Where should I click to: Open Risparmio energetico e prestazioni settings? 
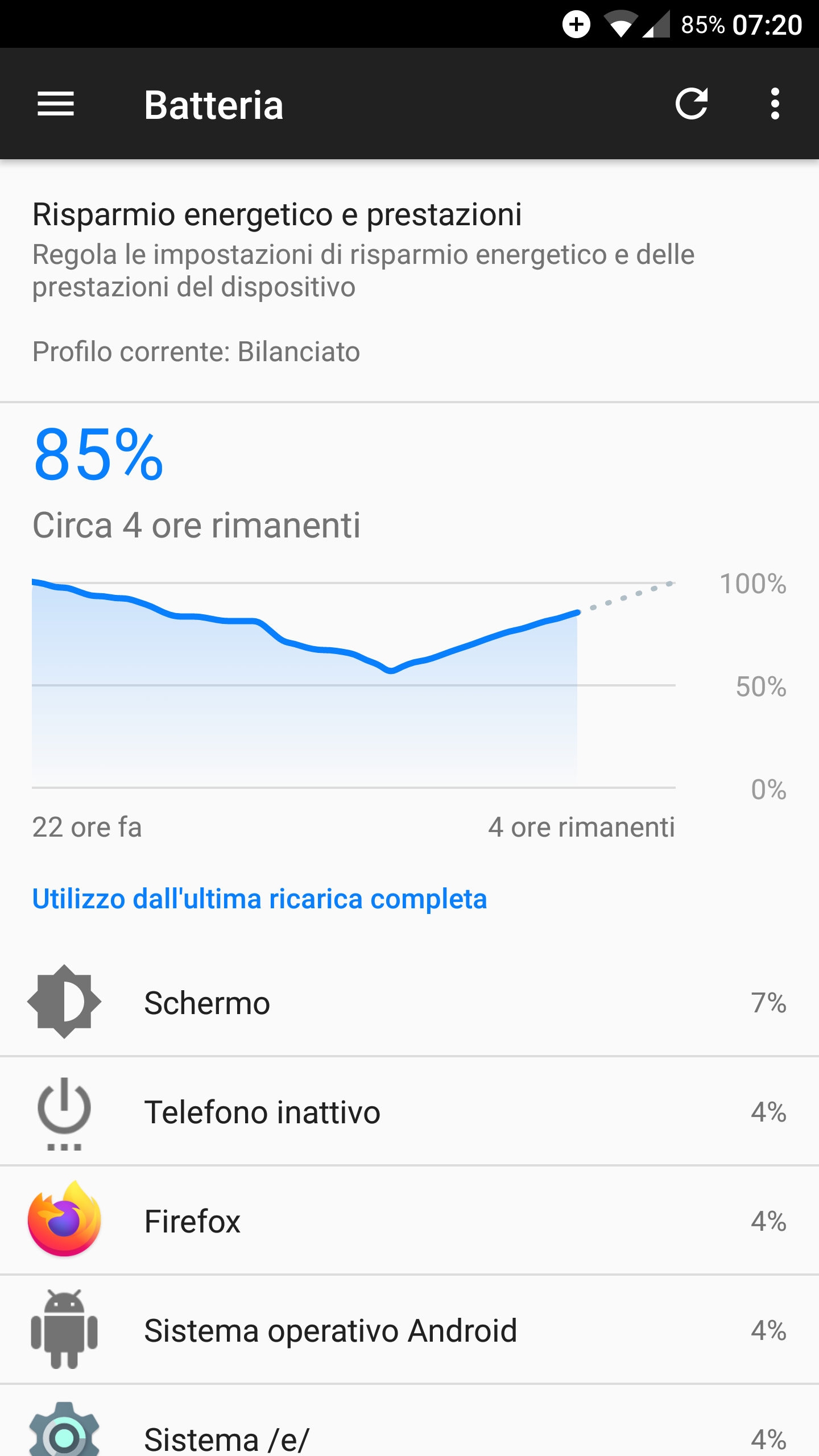[409, 281]
